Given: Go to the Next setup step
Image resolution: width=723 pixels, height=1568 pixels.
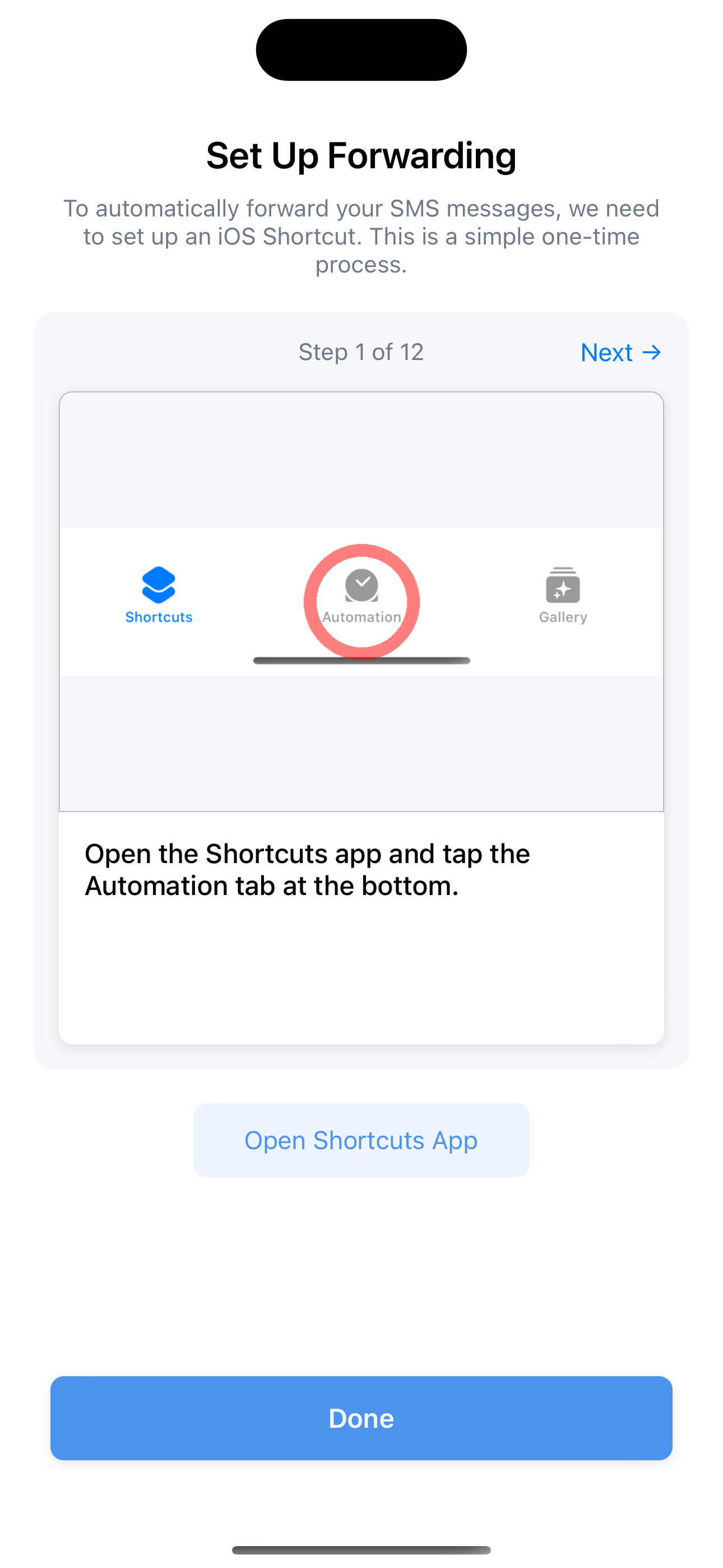Looking at the screenshot, I should pos(620,352).
